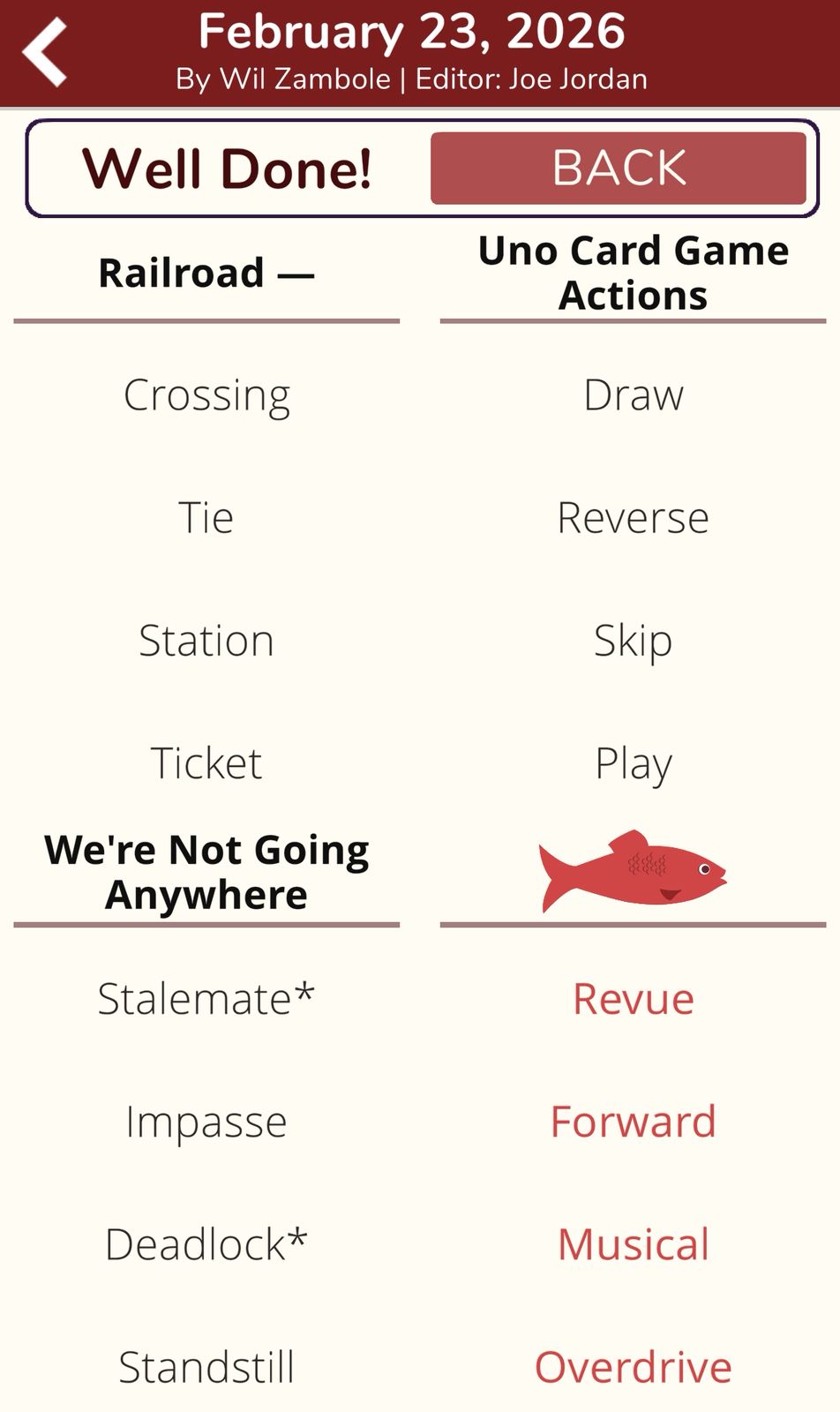This screenshot has height=1412, width=840.
Task: Select the Ticket tile
Action: pos(206,763)
